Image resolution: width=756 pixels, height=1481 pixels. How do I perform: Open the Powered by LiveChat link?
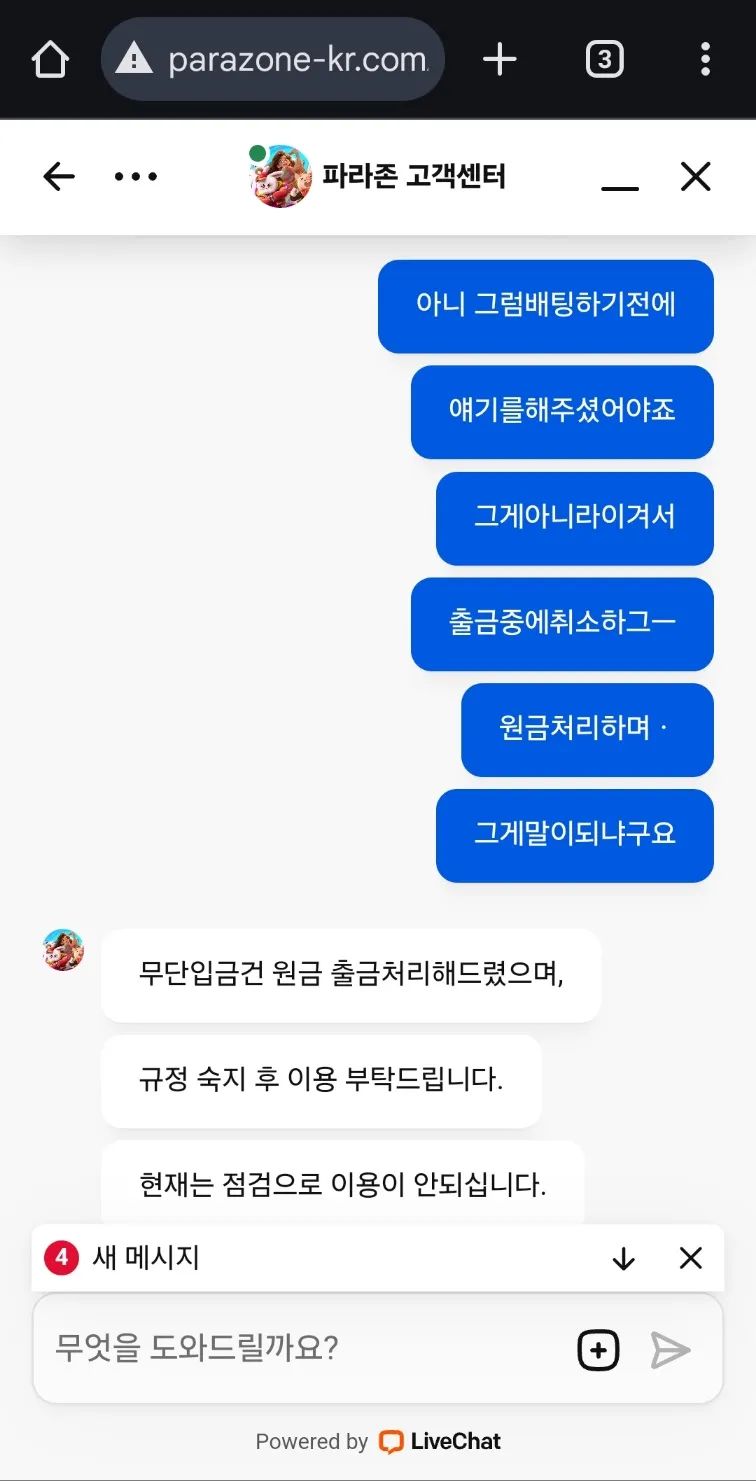(378, 1441)
